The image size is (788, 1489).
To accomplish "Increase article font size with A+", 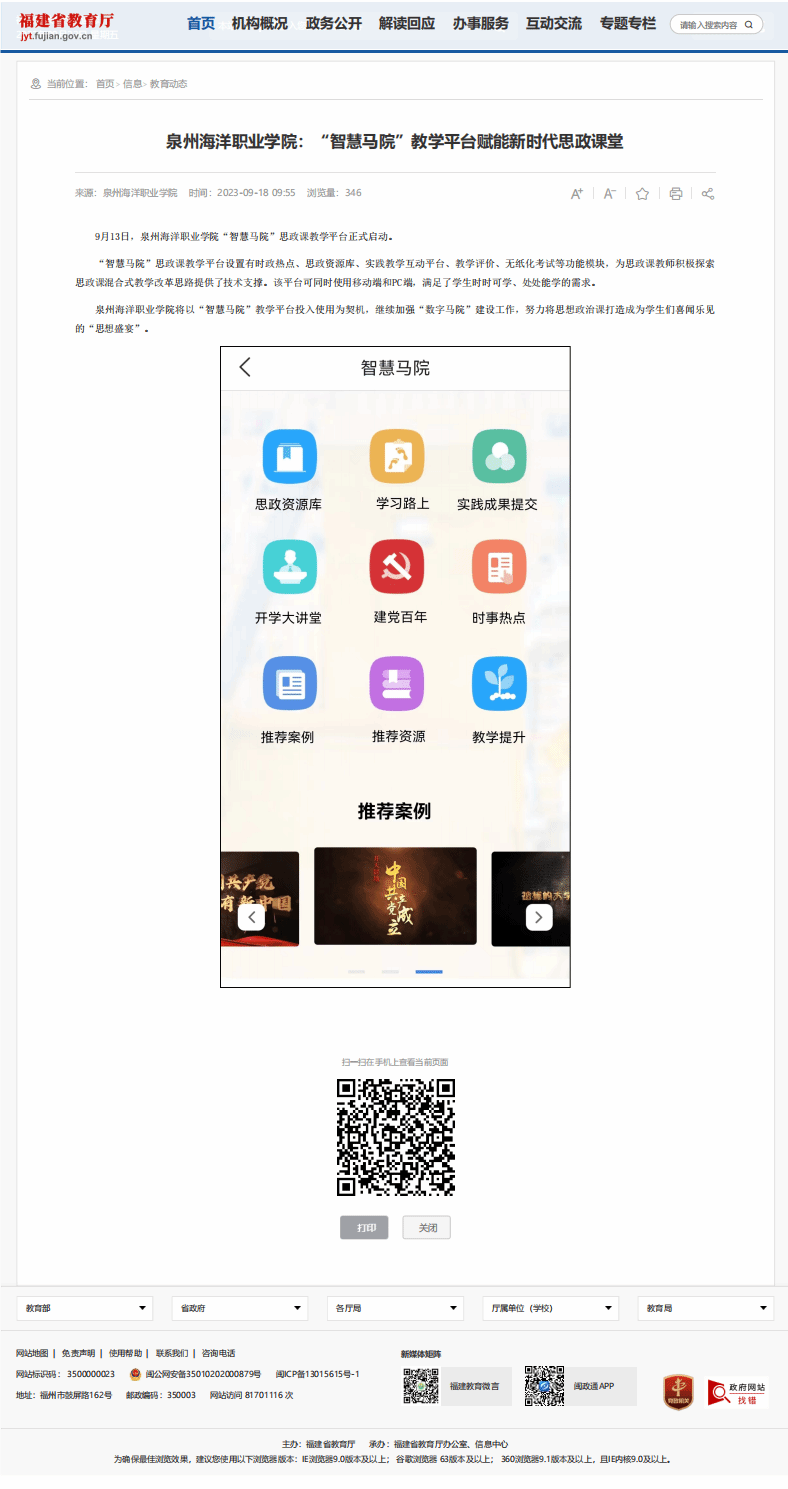I will coord(577,194).
